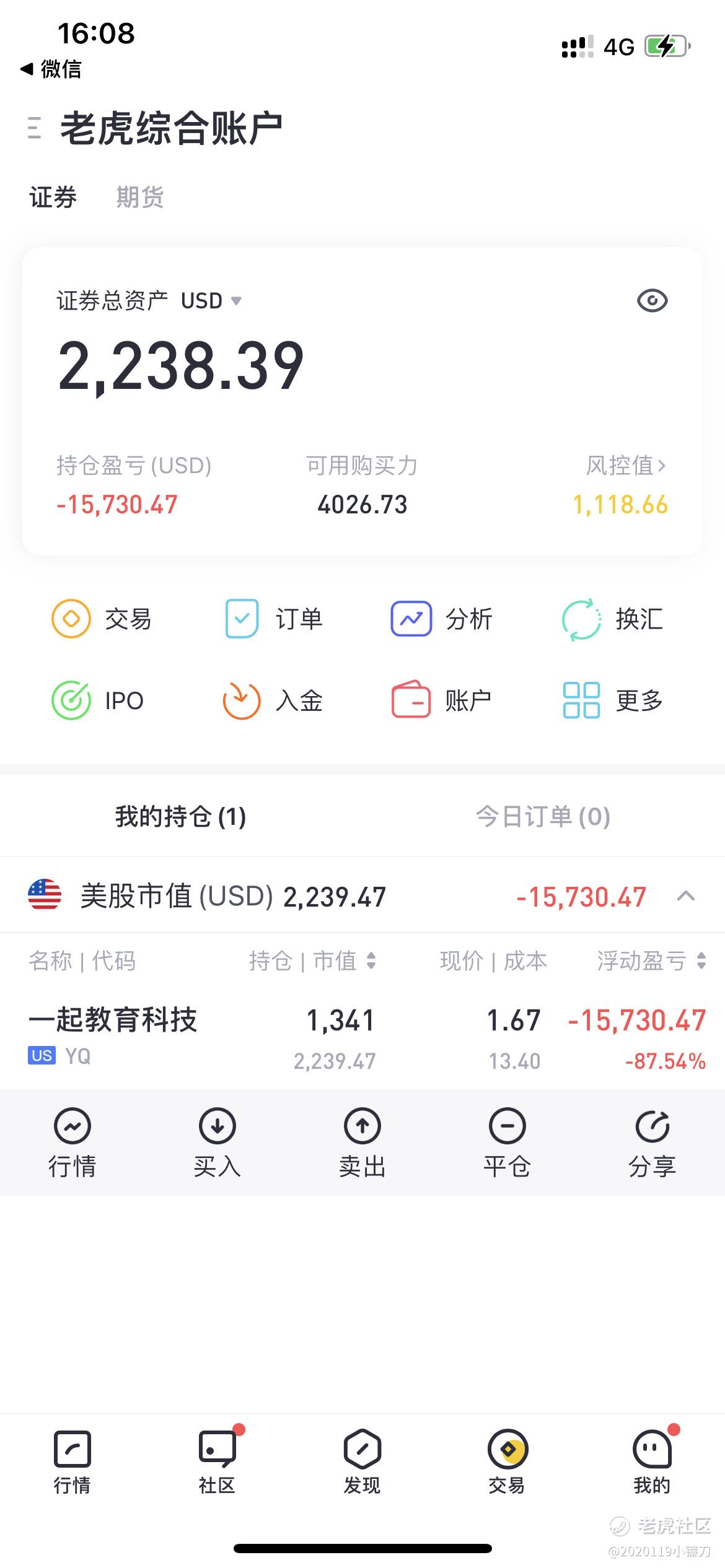725x1568 pixels.
Task: Share the position via 分享
Action: (652, 1143)
